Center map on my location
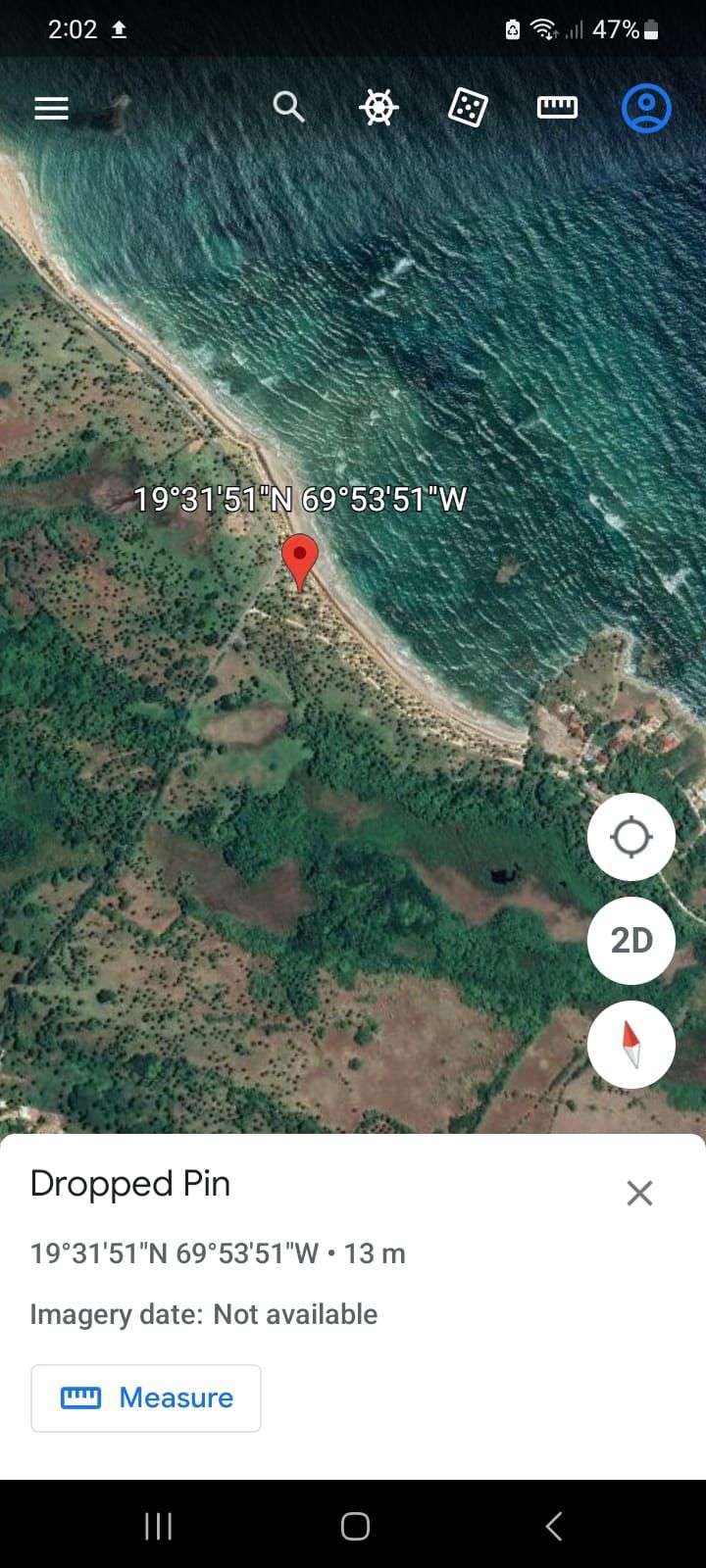This screenshot has height=1568, width=706. pyautogui.click(x=630, y=837)
